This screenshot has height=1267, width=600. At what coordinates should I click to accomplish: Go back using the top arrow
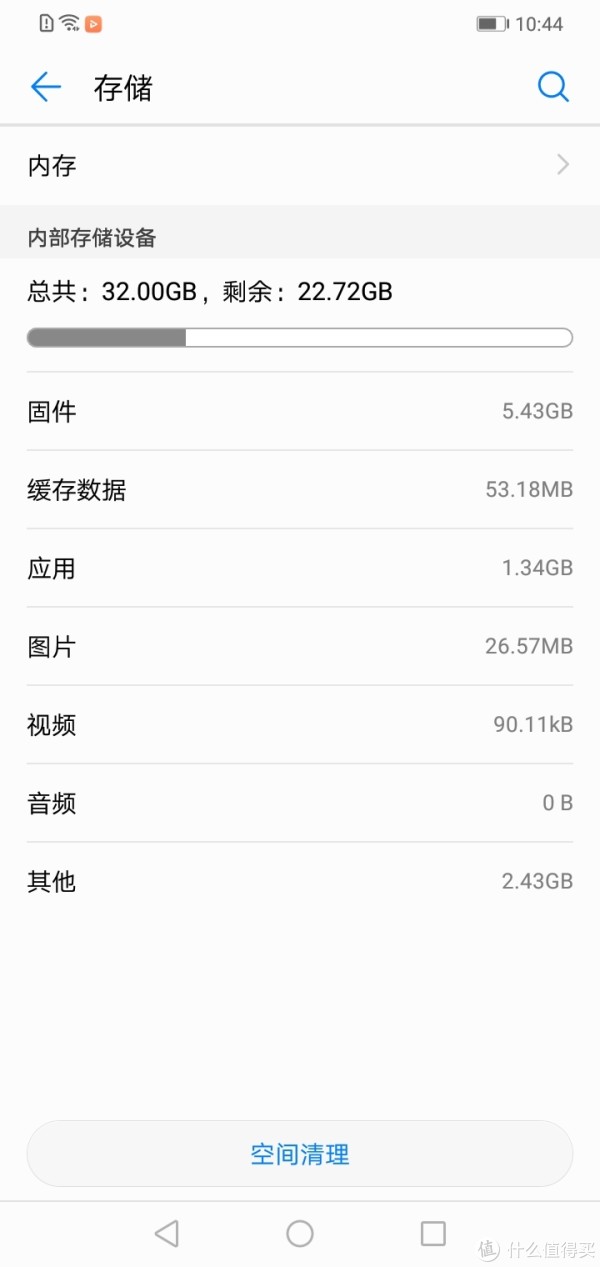(46, 88)
